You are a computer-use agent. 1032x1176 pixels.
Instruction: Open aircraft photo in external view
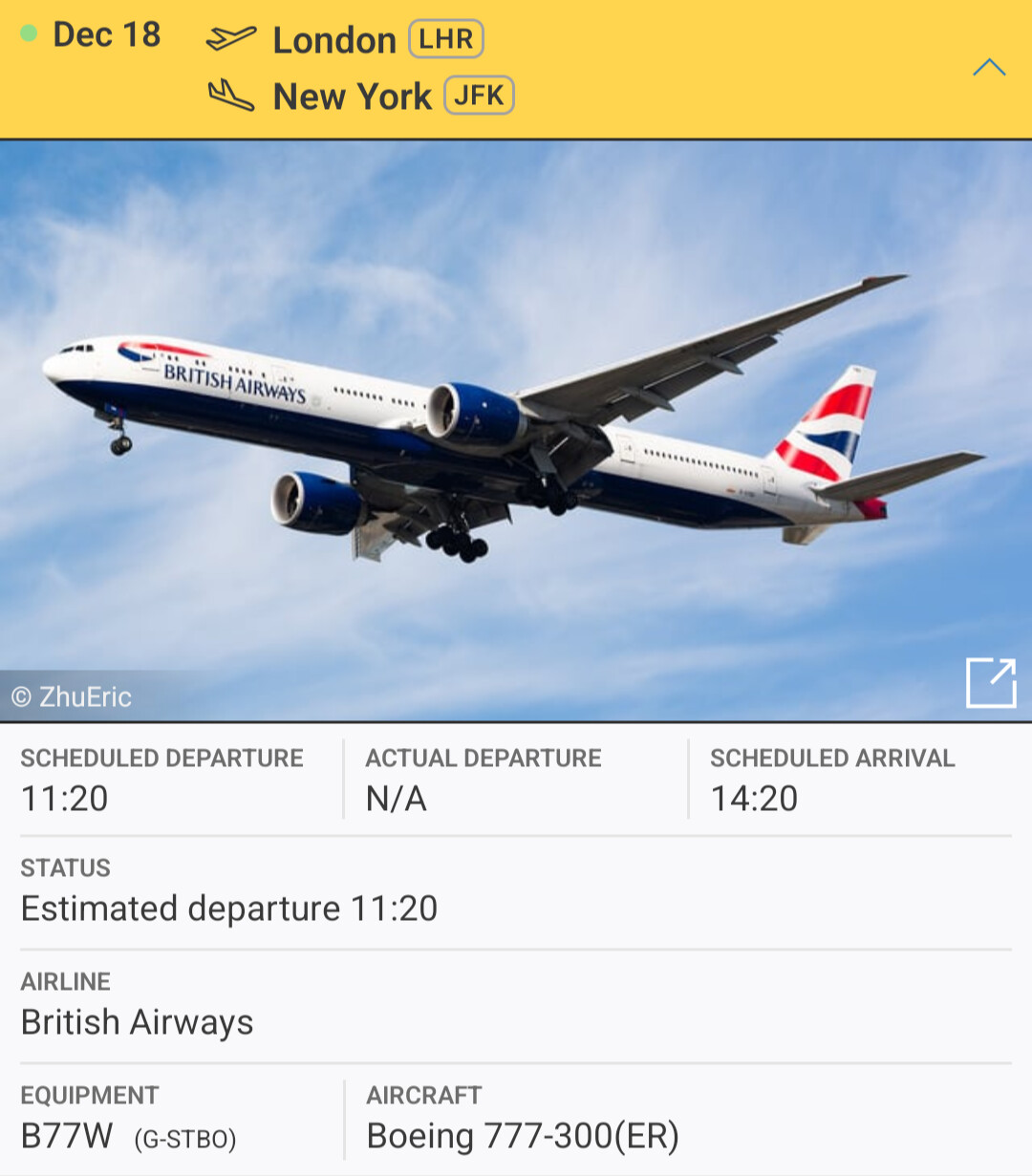coord(991,683)
